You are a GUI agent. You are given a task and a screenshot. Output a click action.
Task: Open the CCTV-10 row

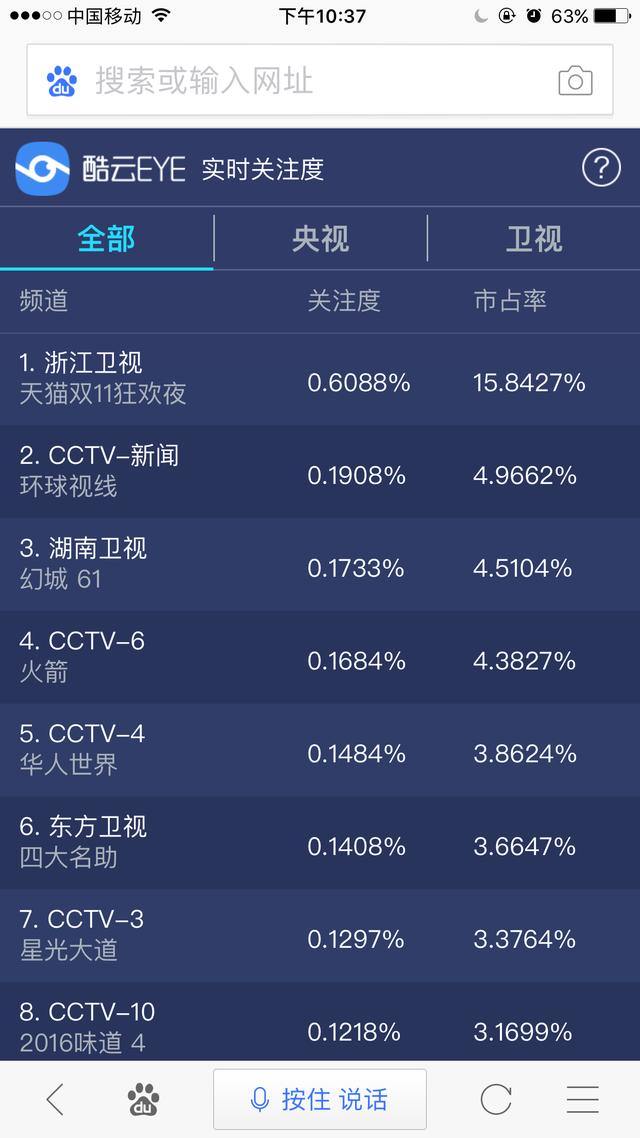click(320, 1022)
